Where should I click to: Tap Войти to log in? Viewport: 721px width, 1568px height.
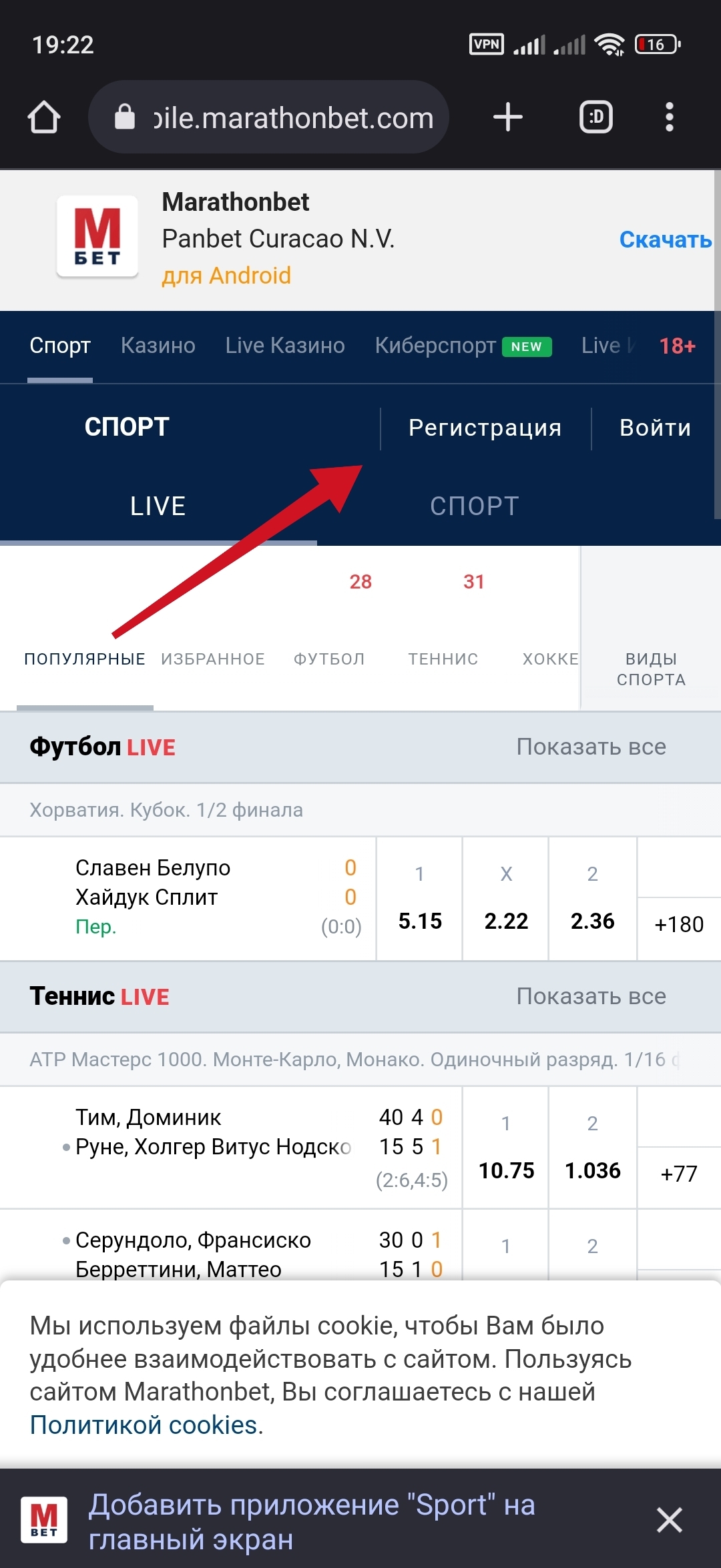655,428
